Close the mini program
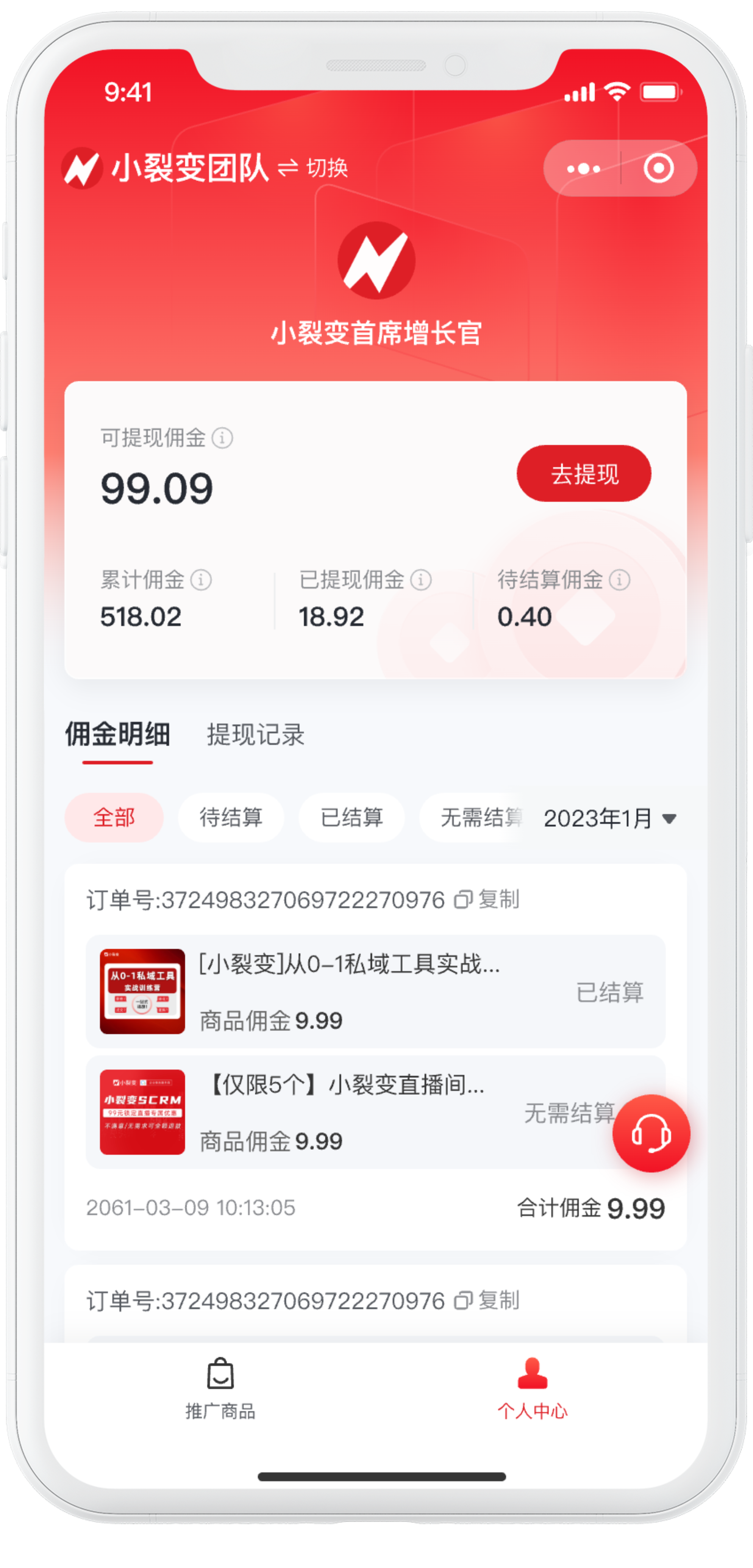753x1568 pixels. (658, 169)
